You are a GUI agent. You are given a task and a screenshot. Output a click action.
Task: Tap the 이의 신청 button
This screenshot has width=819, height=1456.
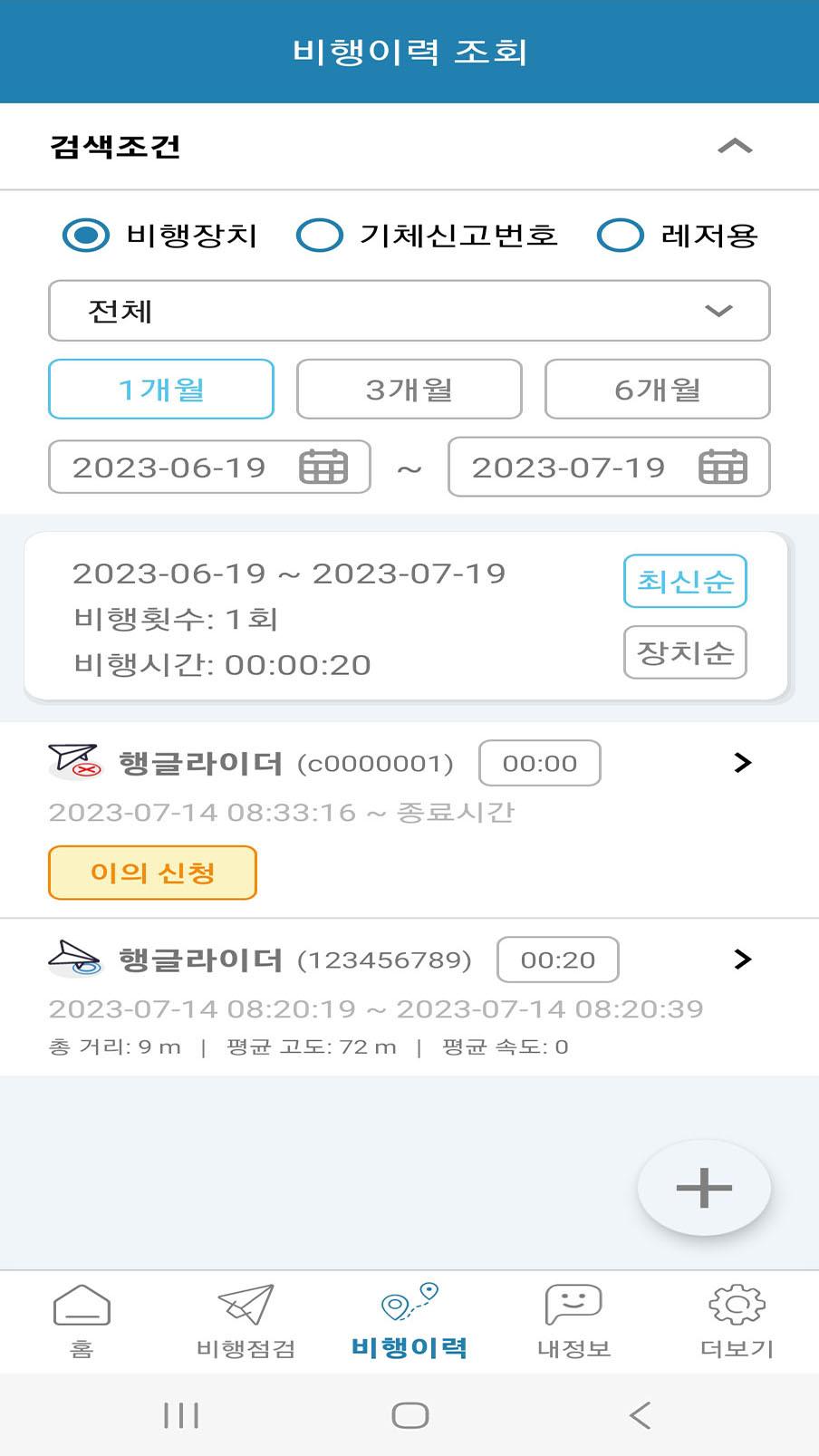pos(152,873)
